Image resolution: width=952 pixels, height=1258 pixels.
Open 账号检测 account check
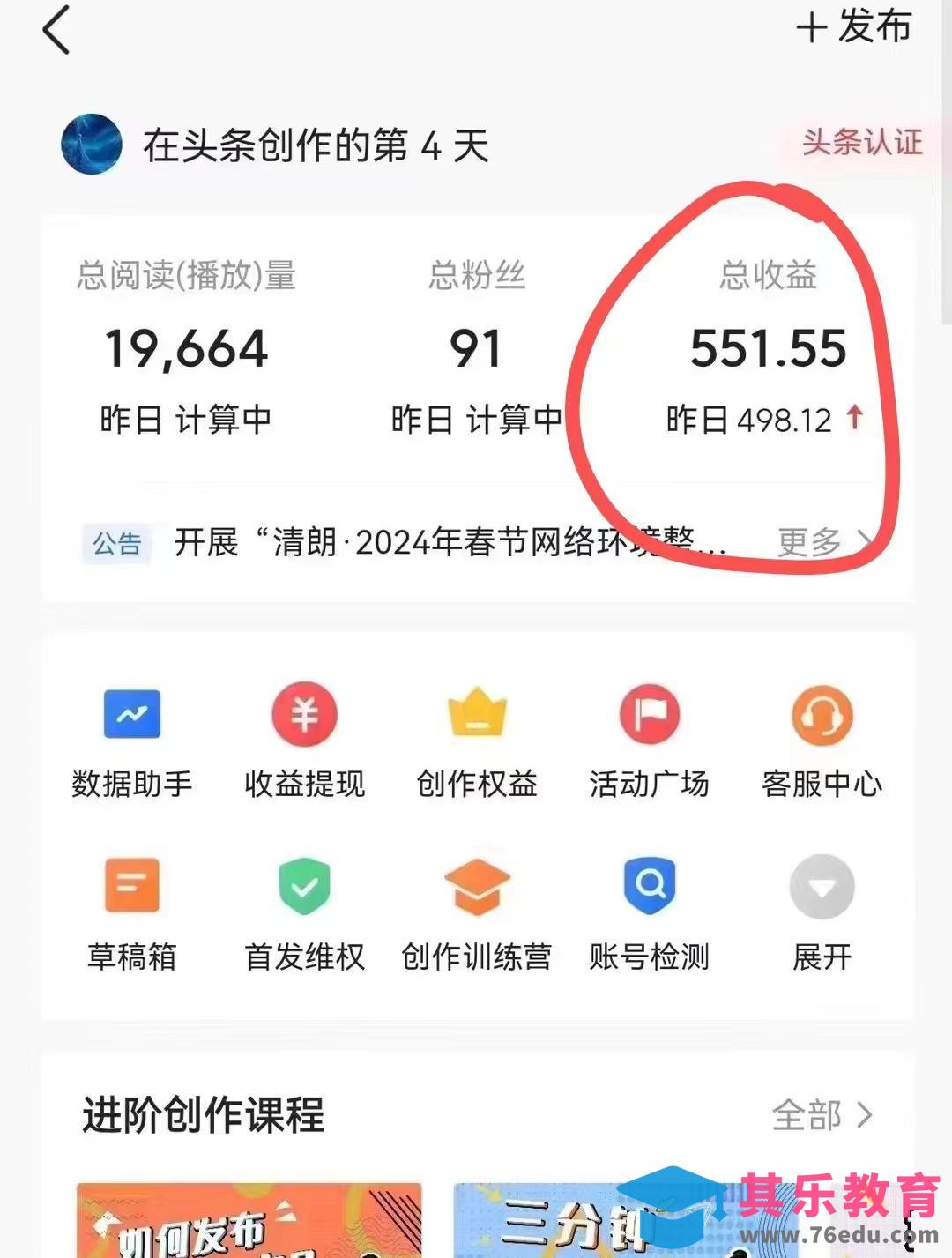(649, 912)
